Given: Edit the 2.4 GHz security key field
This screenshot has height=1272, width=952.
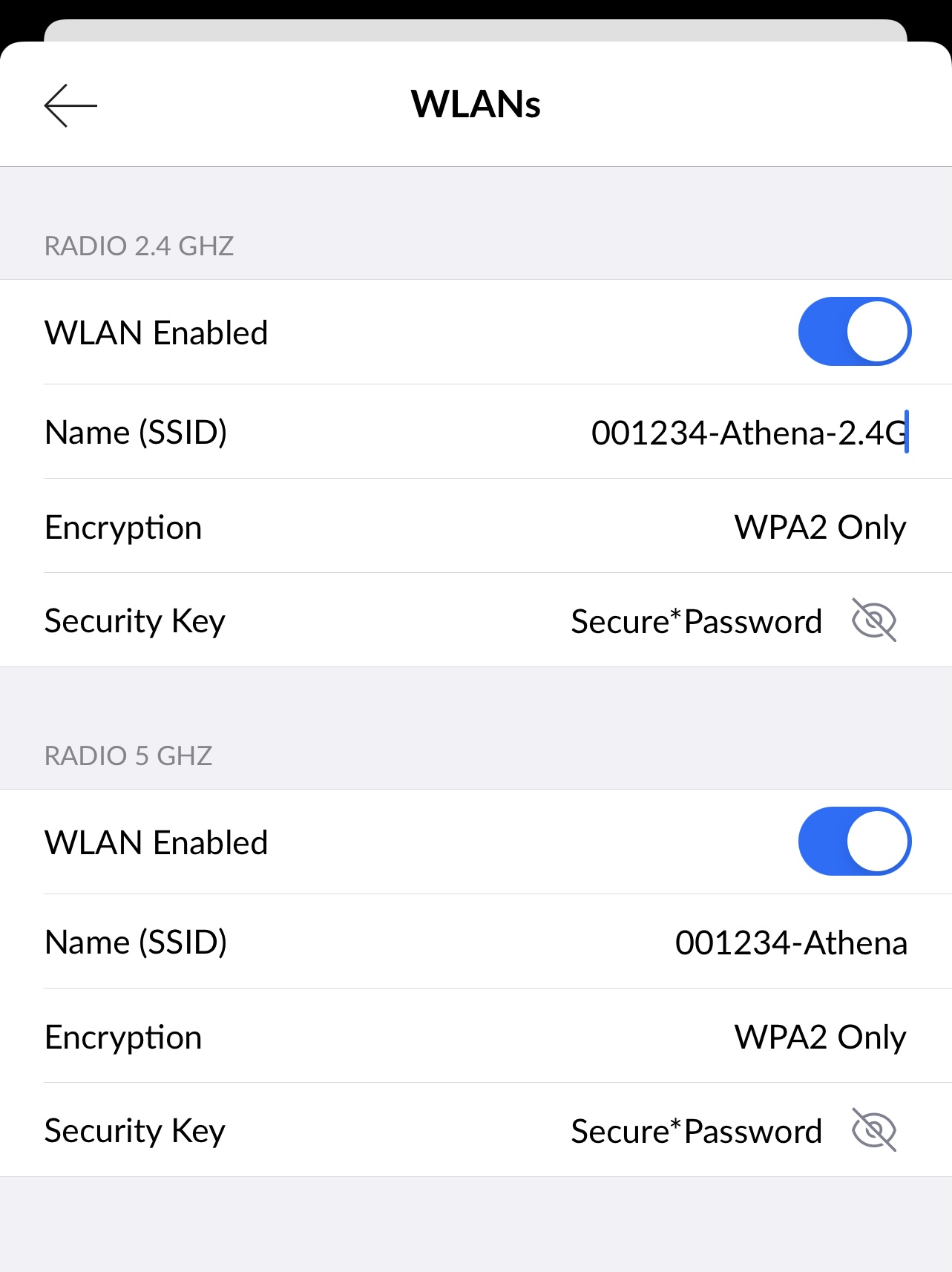Looking at the screenshot, I should pos(696,621).
